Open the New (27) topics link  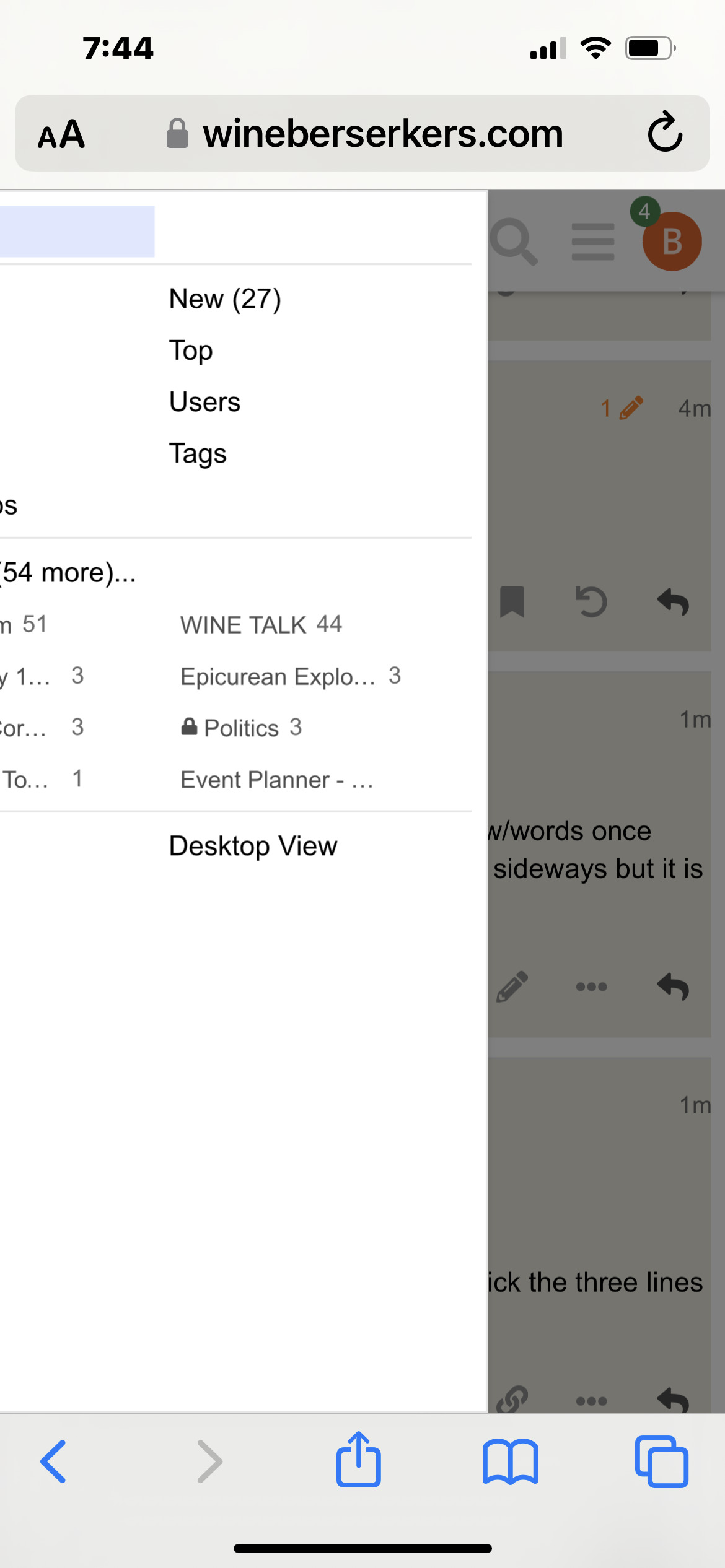click(x=225, y=299)
